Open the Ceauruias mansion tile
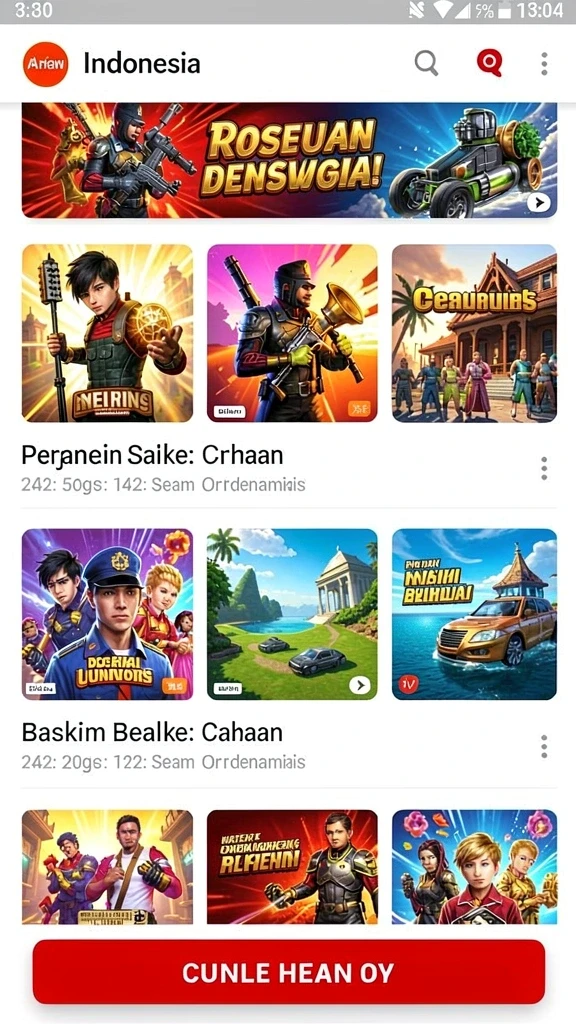 click(474, 334)
